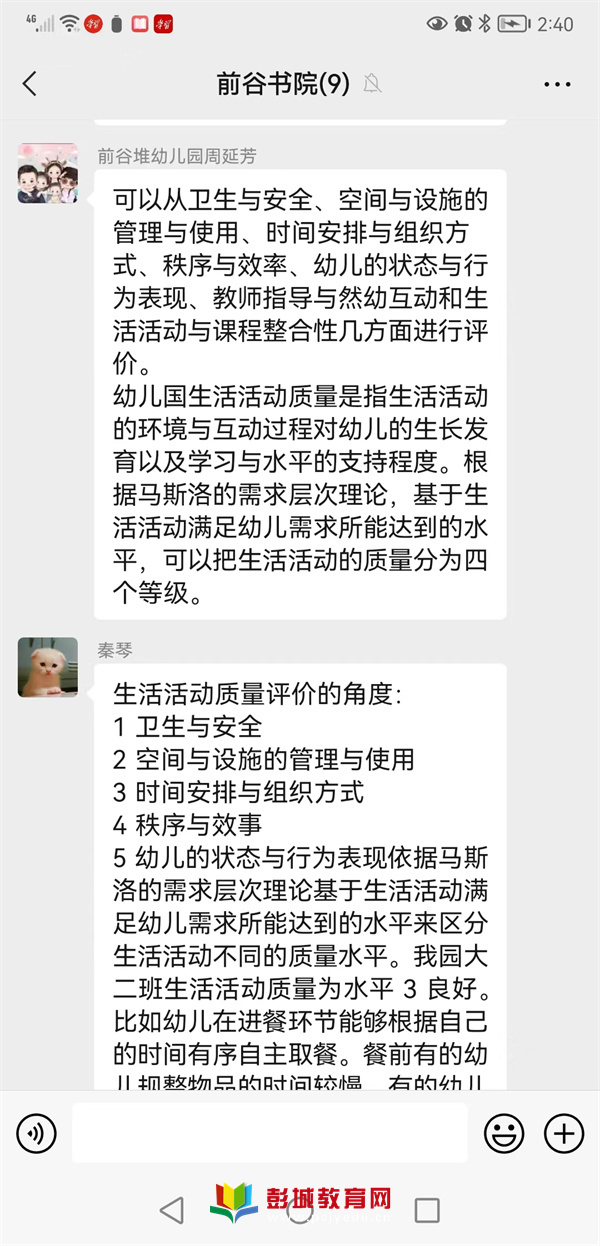600x1246 pixels.
Task: Open the emoji picker
Action: click(x=504, y=1133)
